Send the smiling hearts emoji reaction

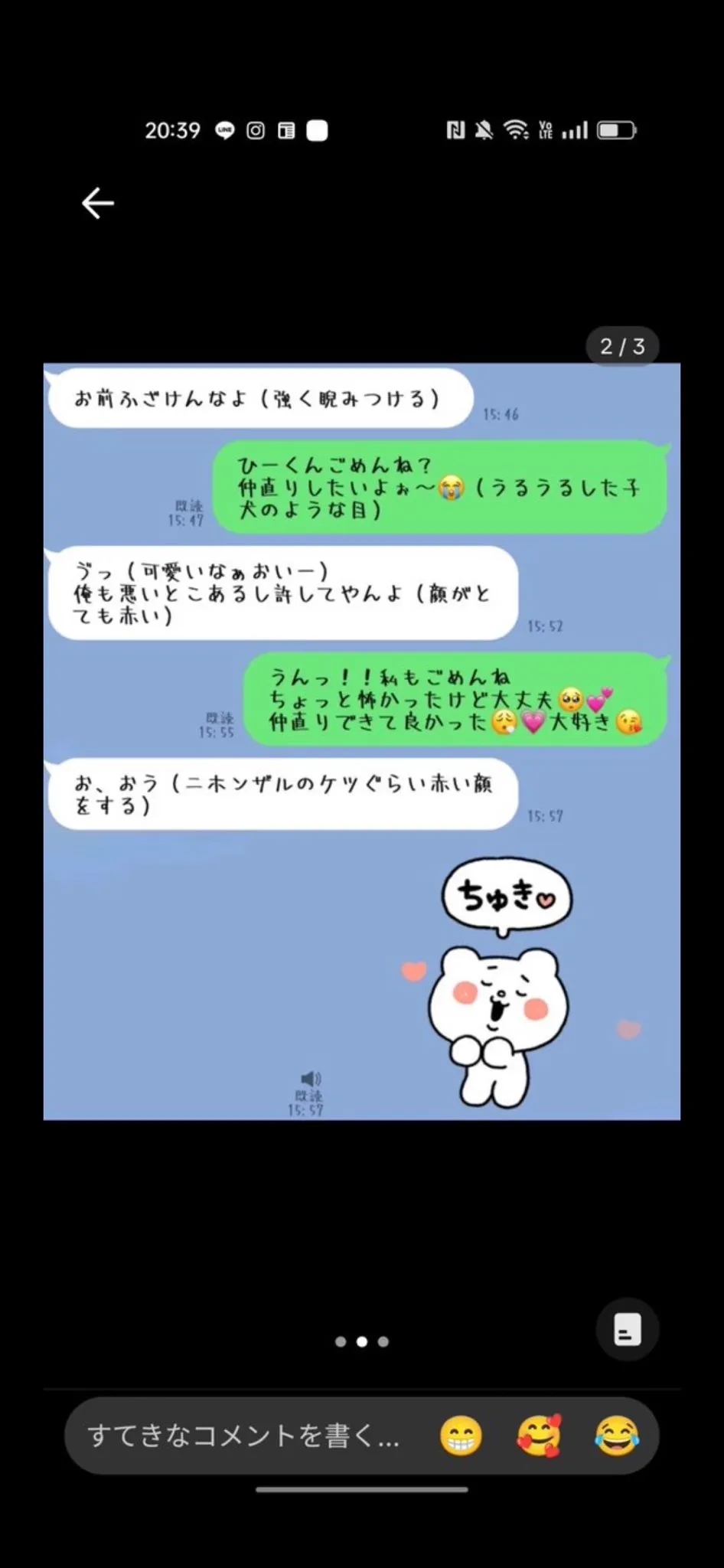pyautogui.click(x=539, y=1436)
